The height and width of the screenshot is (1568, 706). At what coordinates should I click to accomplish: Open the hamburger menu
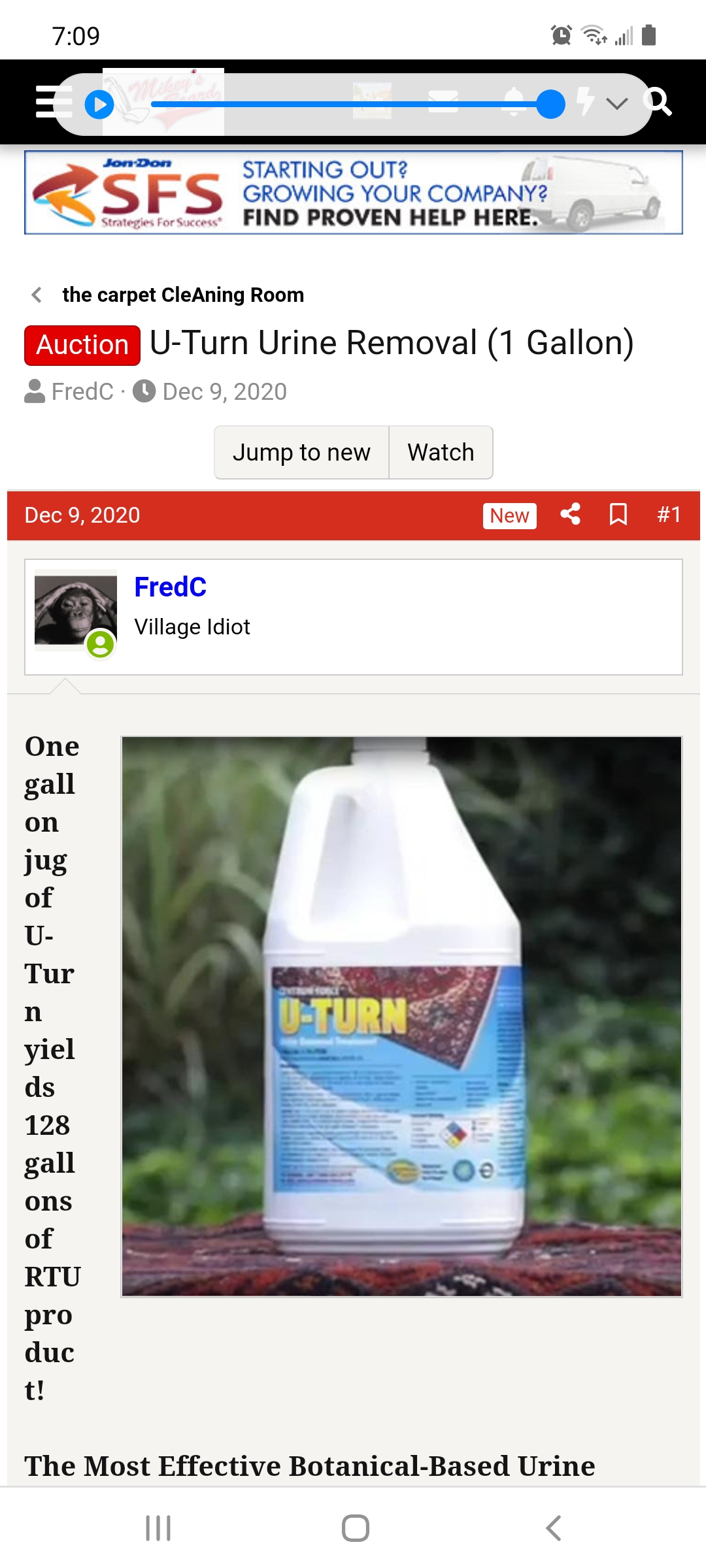tap(52, 102)
